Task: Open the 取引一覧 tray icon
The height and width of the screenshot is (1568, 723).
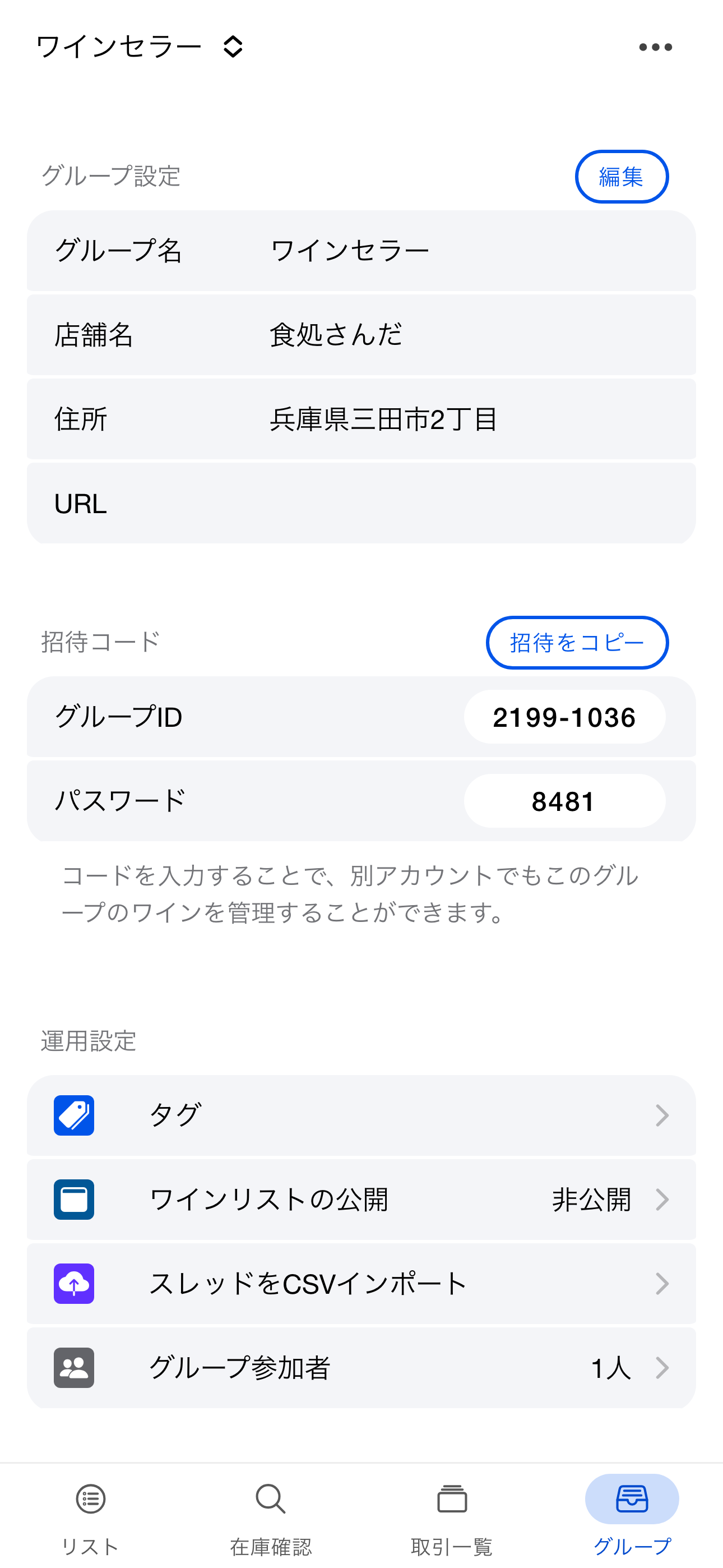Action: tap(451, 1499)
